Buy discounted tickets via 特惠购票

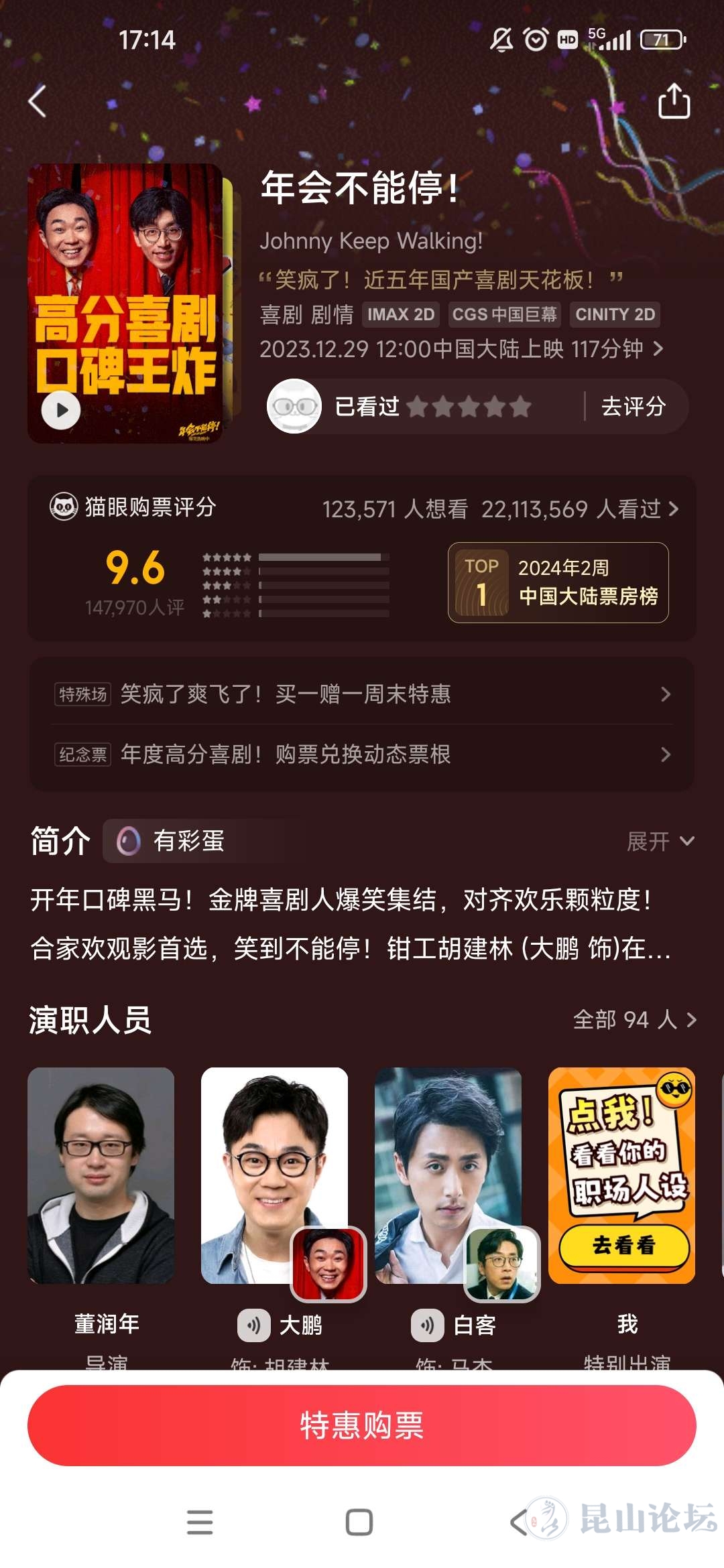tap(362, 1425)
